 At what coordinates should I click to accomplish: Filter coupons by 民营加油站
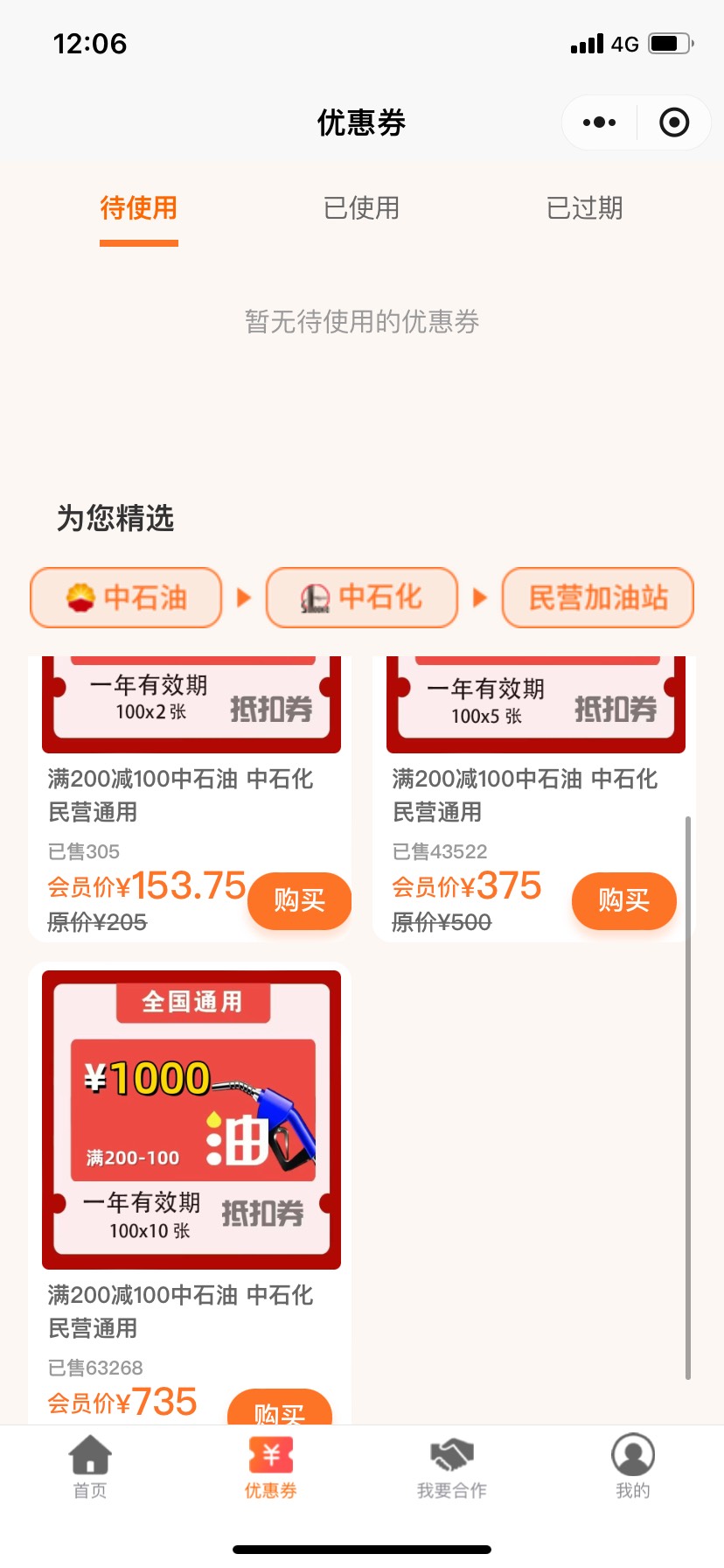pyautogui.click(x=597, y=598)
